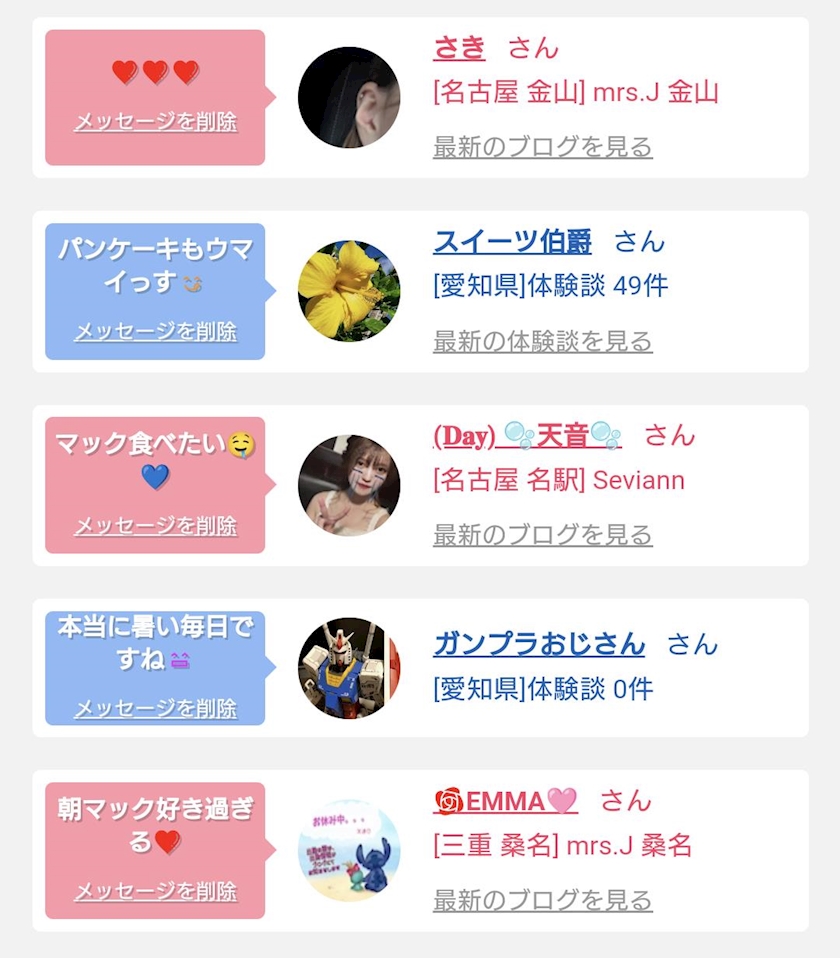
Task: View さき's latest blog
Action: 542,147
